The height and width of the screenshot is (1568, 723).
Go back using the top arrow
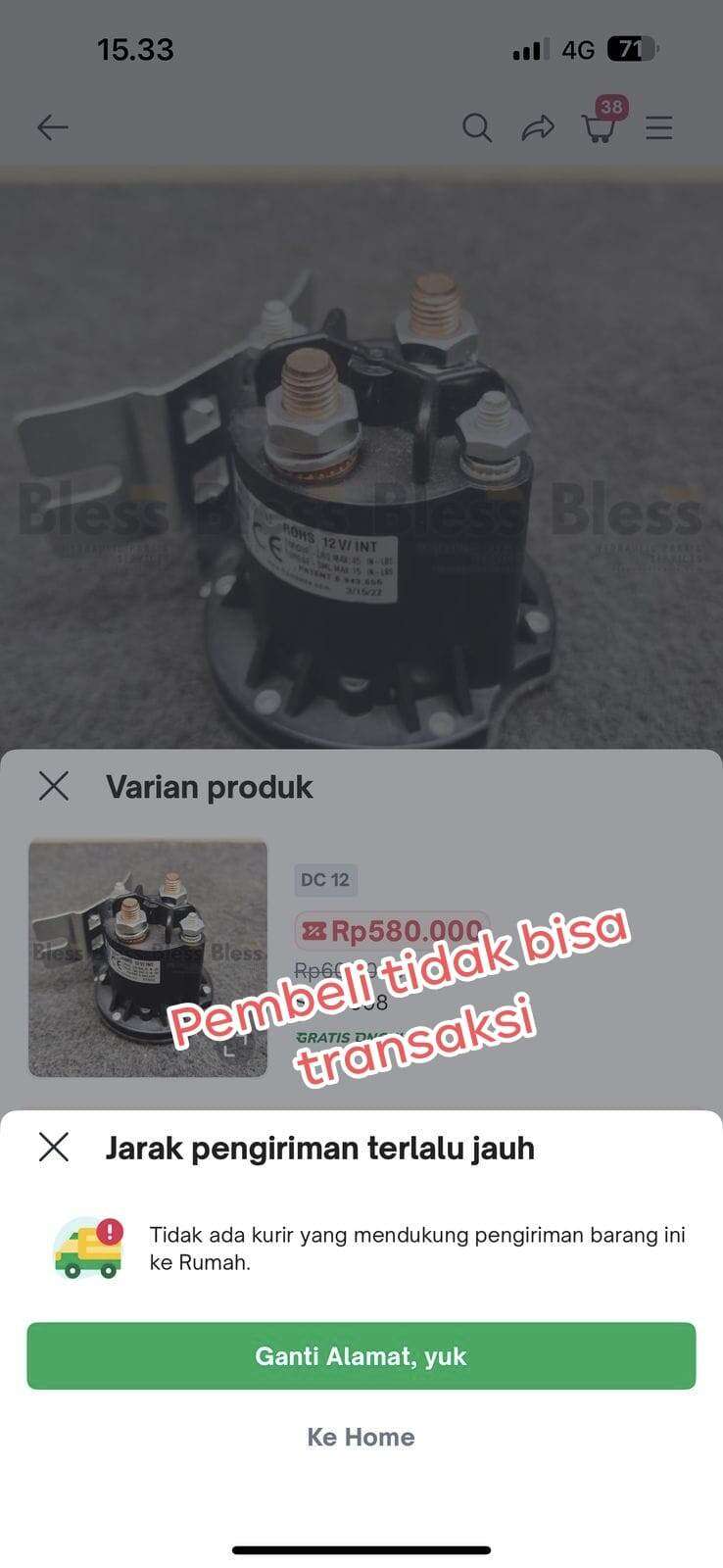[x=53, y=127]
